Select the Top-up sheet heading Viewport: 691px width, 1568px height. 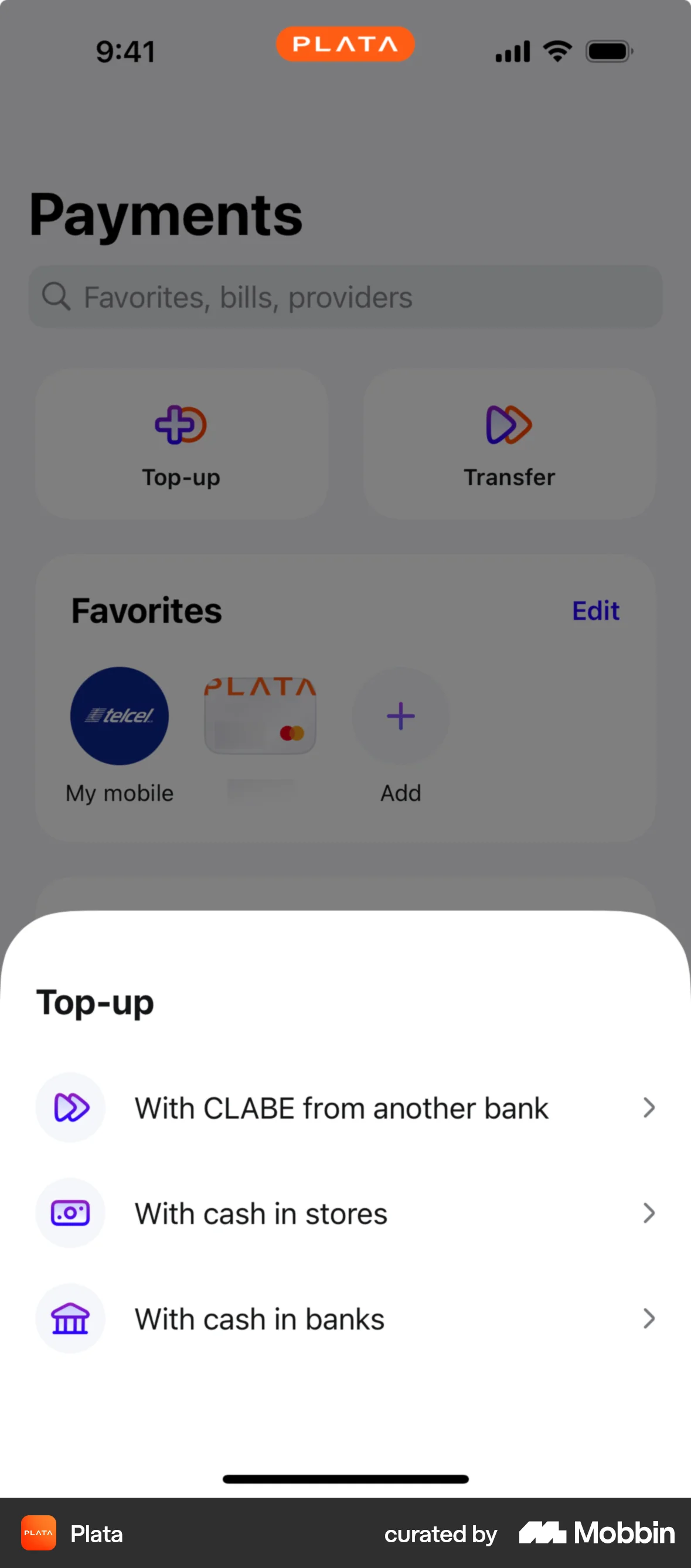[x=95, y=1003]
